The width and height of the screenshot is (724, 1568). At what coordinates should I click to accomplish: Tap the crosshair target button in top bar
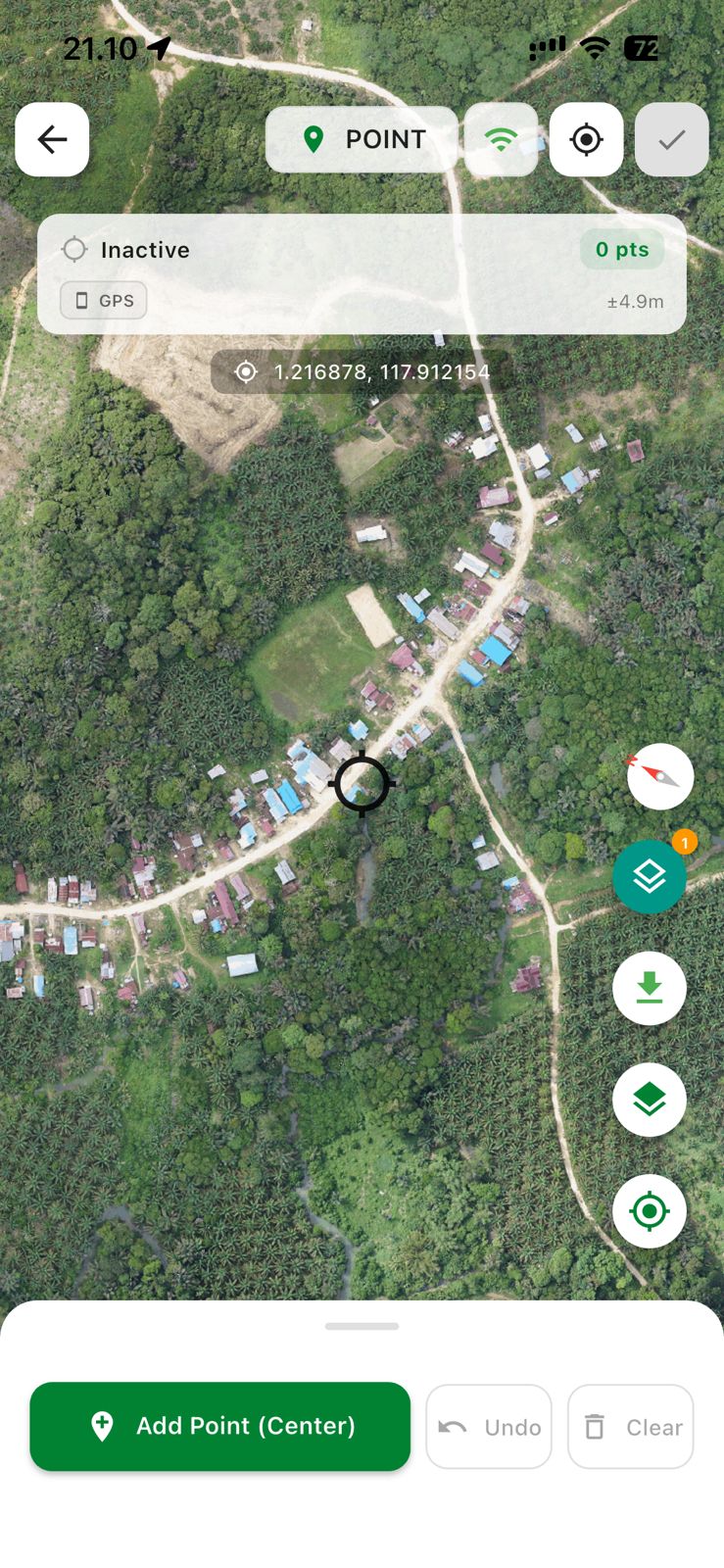tap(586, 139)
